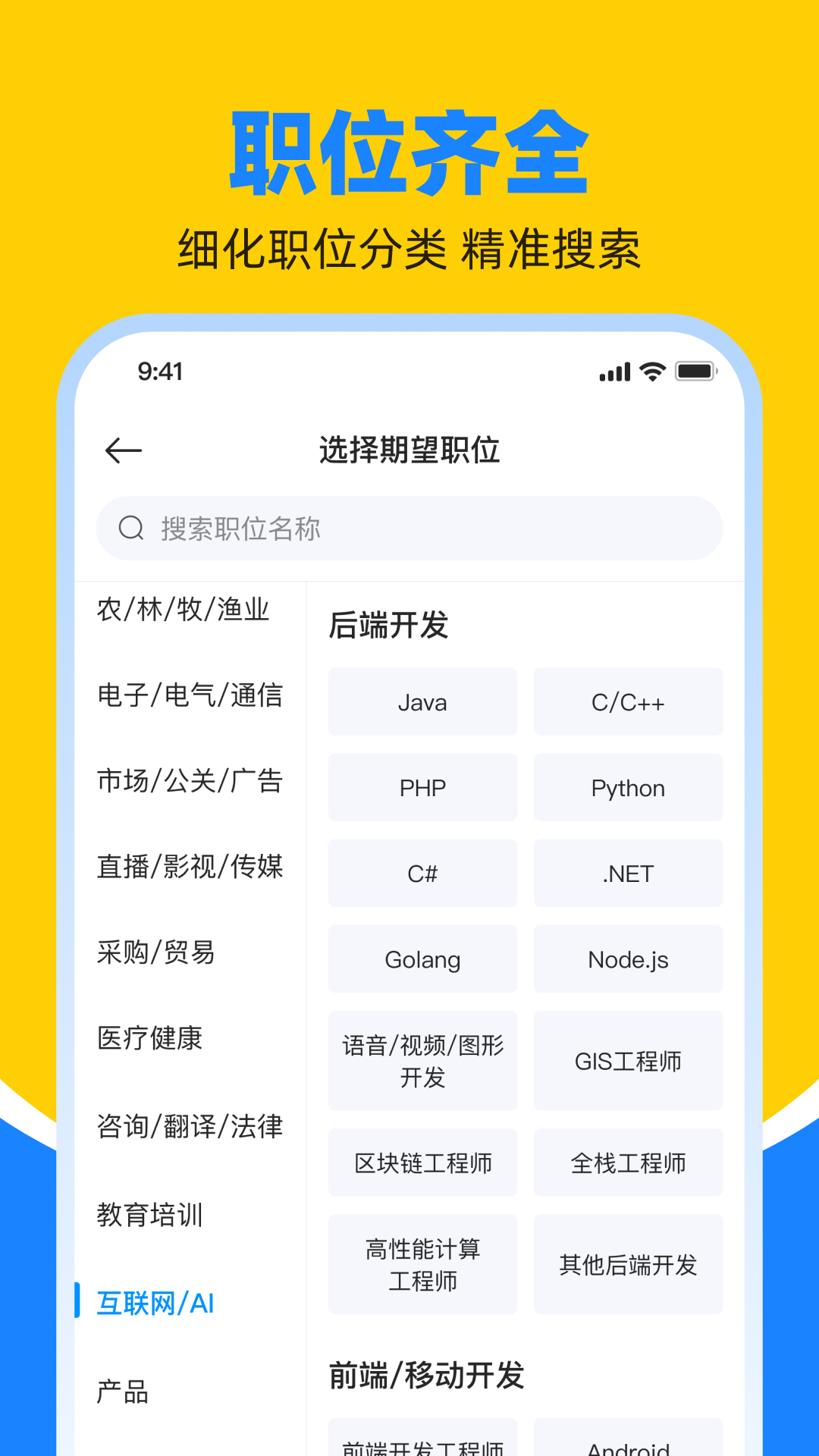
Task: Open the 产品 category in sidebar
Action: point(121,1392)
